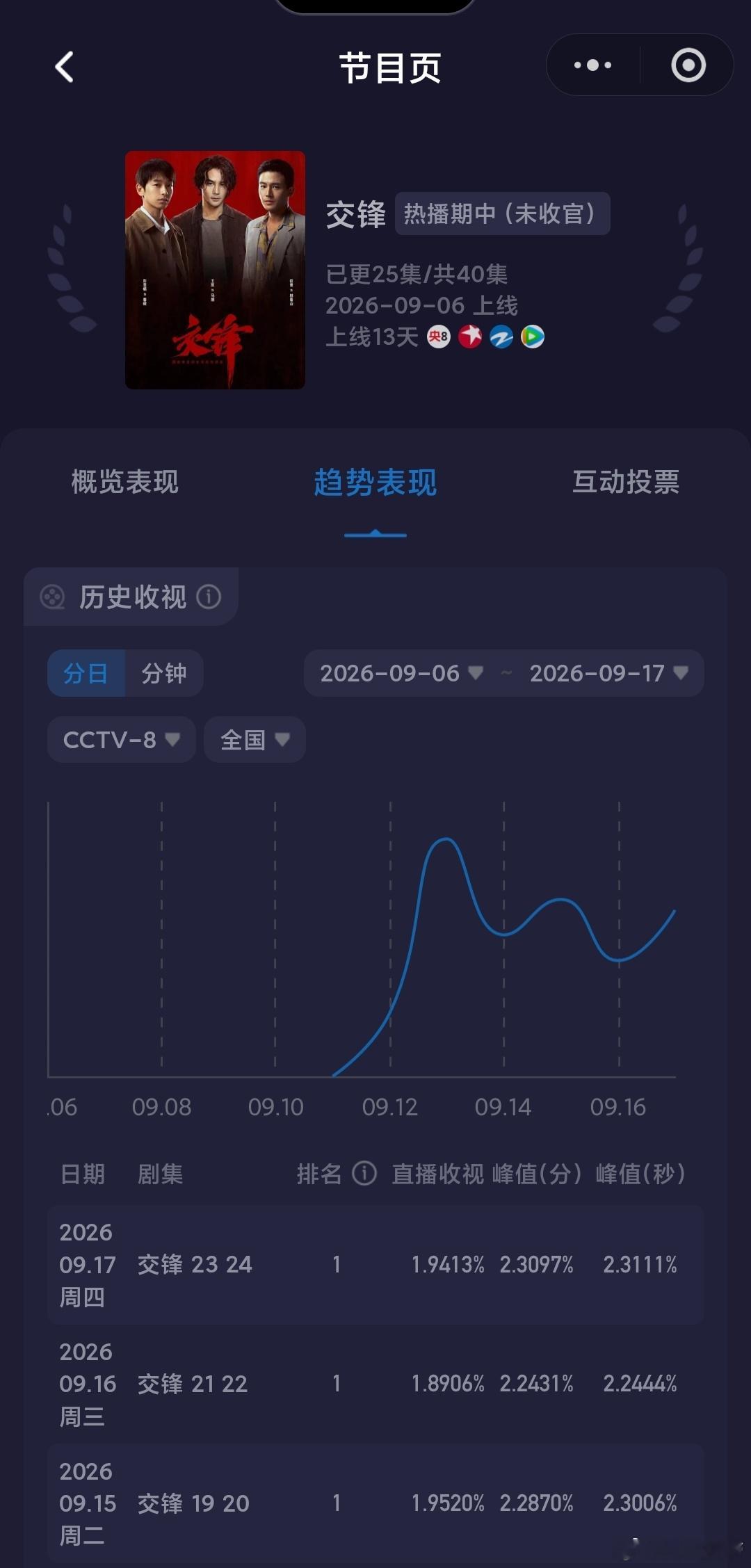Screen dimensions: 751x1568
Task: Select the 趋势表现 tab
Action: click(x=375, y=482)
